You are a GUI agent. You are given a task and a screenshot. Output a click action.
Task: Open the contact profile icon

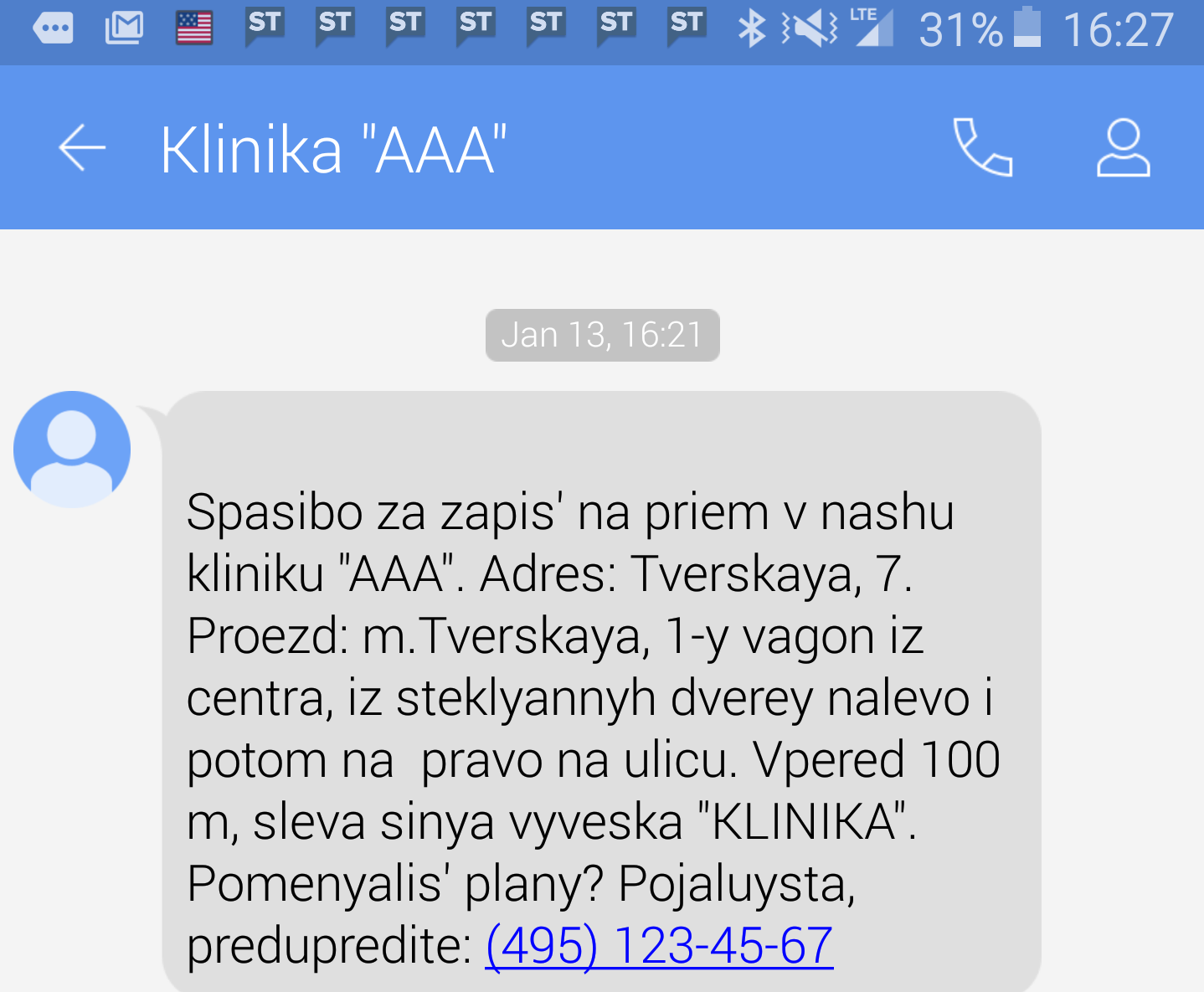point(1123,148)
